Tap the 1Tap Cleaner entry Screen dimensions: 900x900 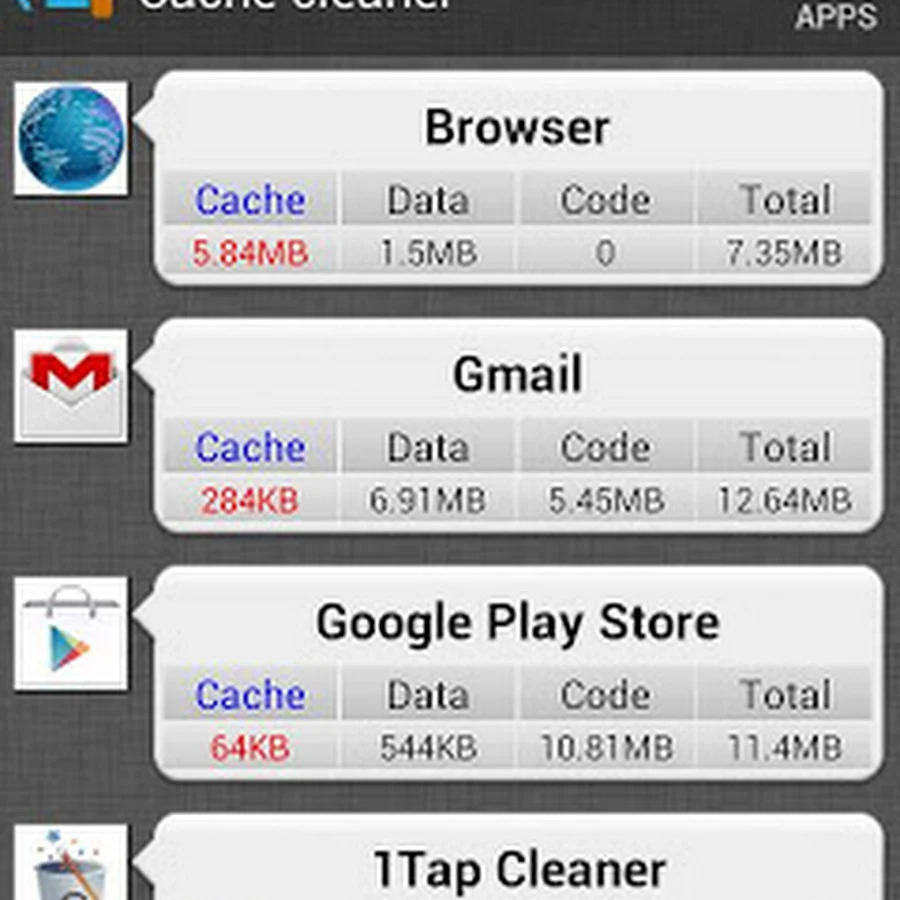[517, 866]
